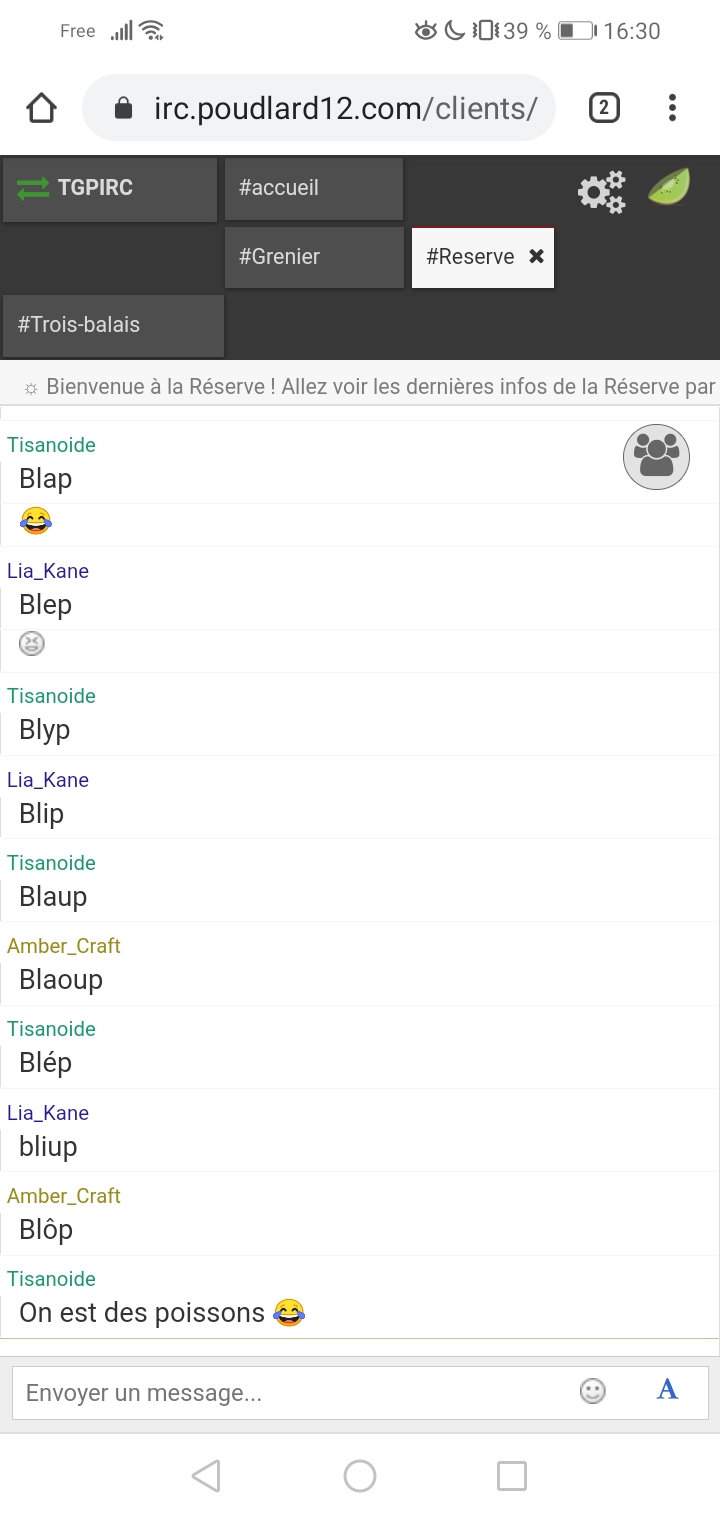Image resolution: width=720 pixels, height=1520 pixels.
Task: Open the browser overflow menu
Action: coord(672,108)
